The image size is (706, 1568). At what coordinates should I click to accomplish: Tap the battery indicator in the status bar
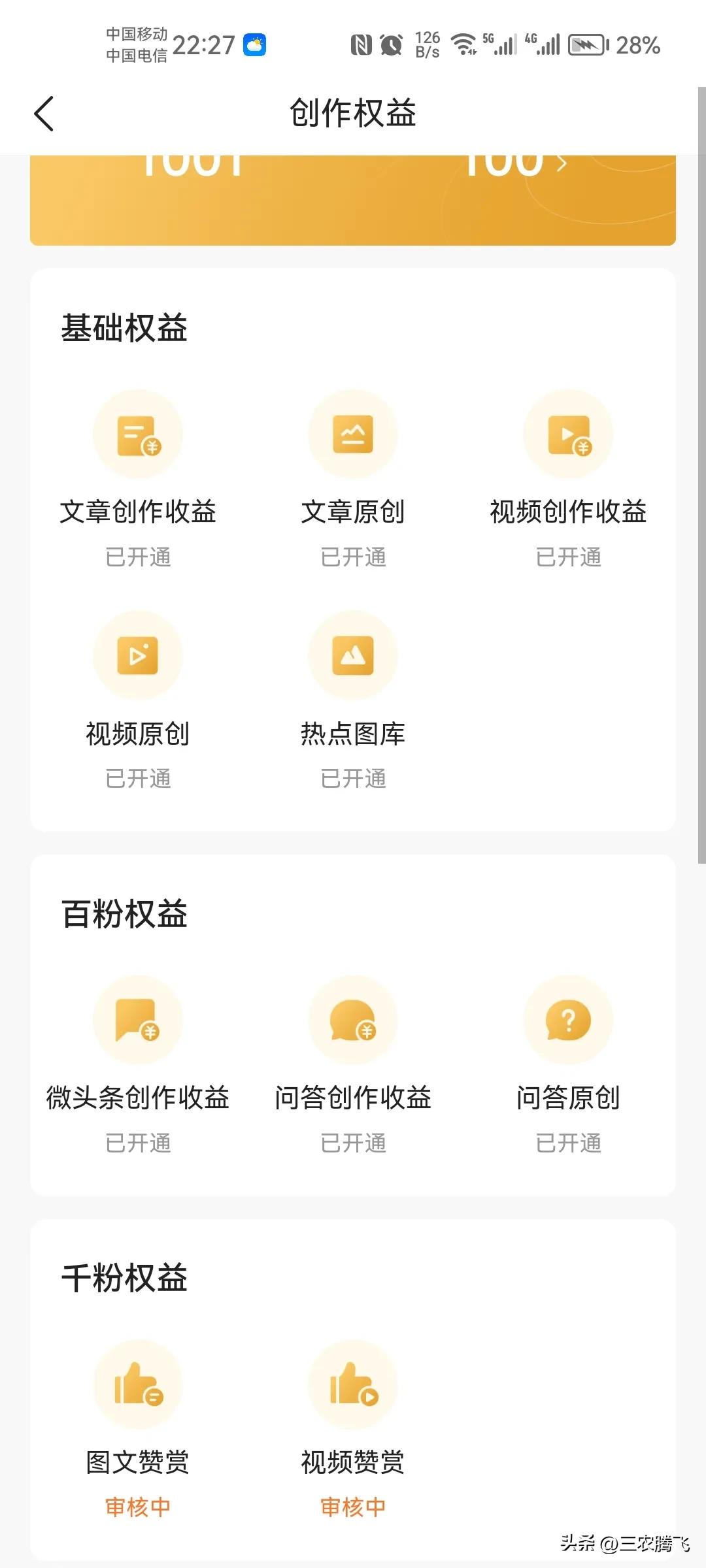pos(587,44)
